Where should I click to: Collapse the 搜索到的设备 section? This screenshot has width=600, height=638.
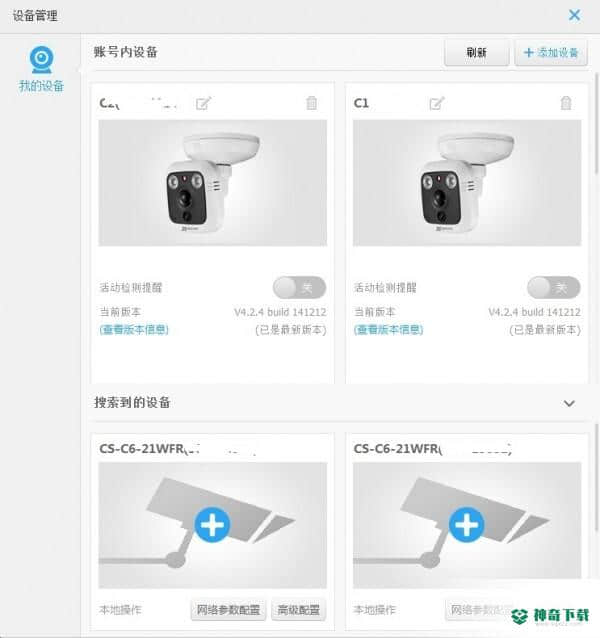569,403
